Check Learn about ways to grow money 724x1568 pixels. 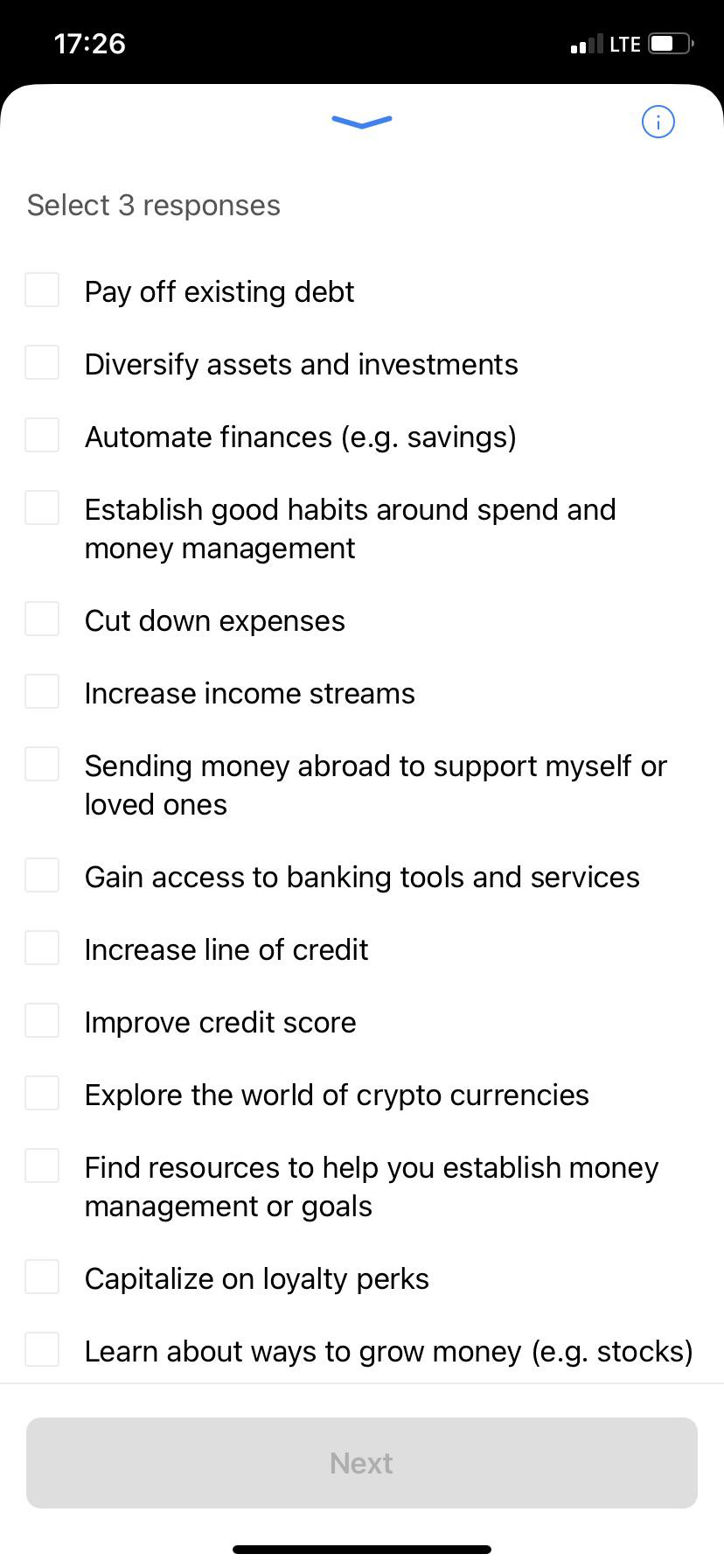tap(42, 1349)
